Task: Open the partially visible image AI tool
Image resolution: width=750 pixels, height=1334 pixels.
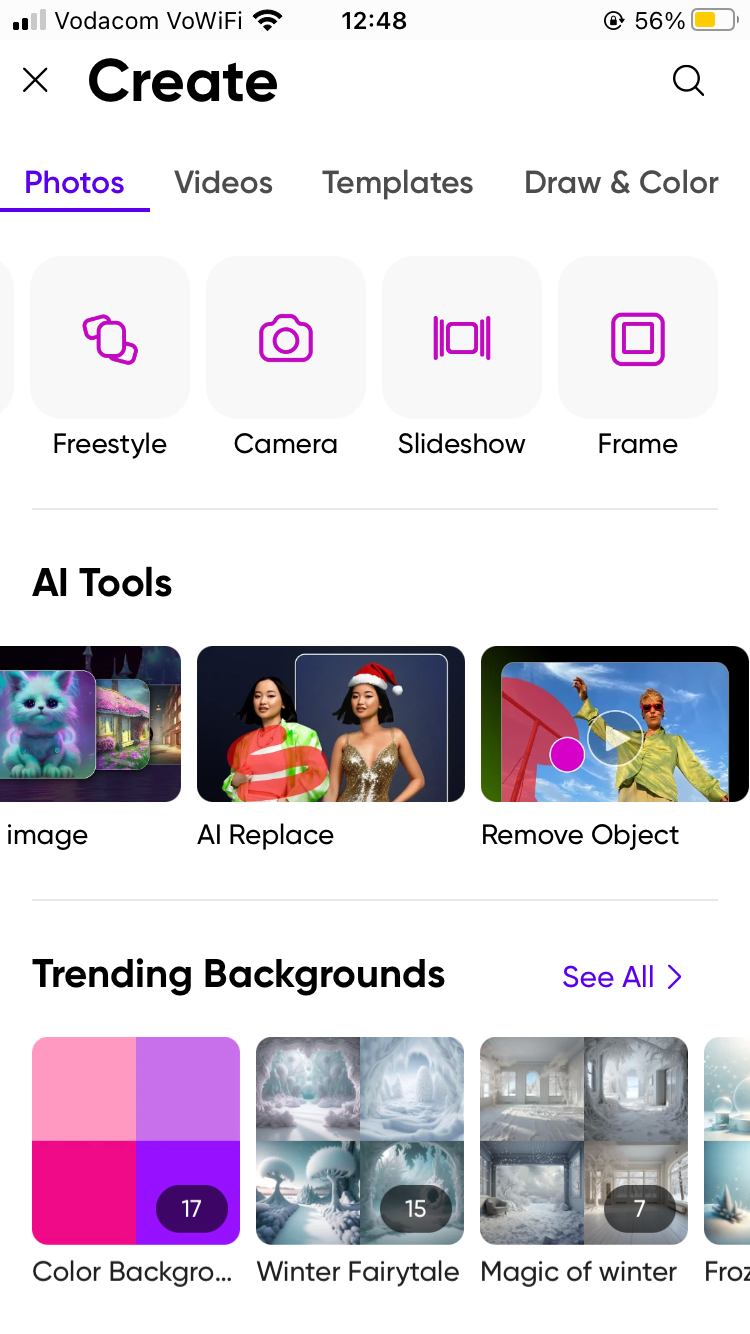Action: (x=80, y=723)
